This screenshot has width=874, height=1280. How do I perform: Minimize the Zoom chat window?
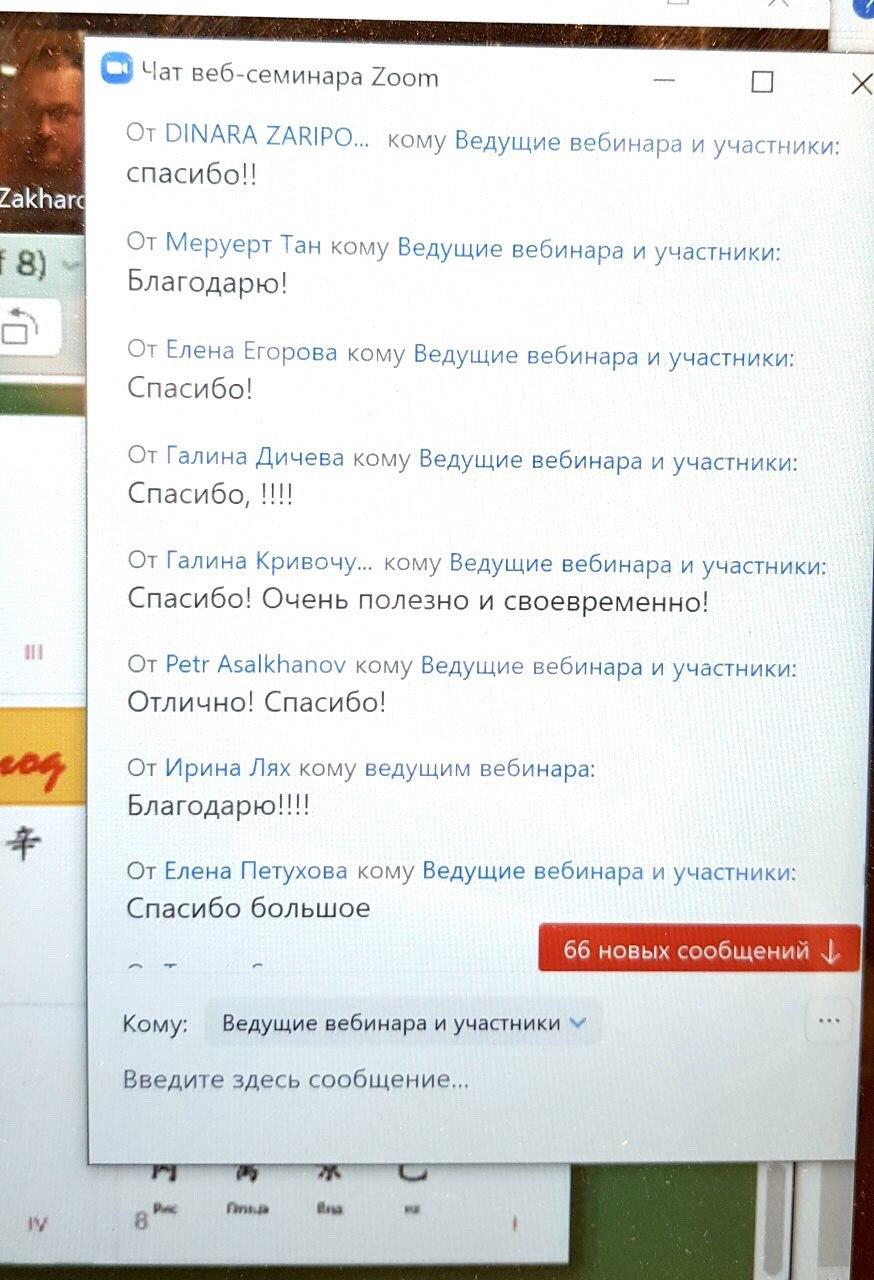663,80
